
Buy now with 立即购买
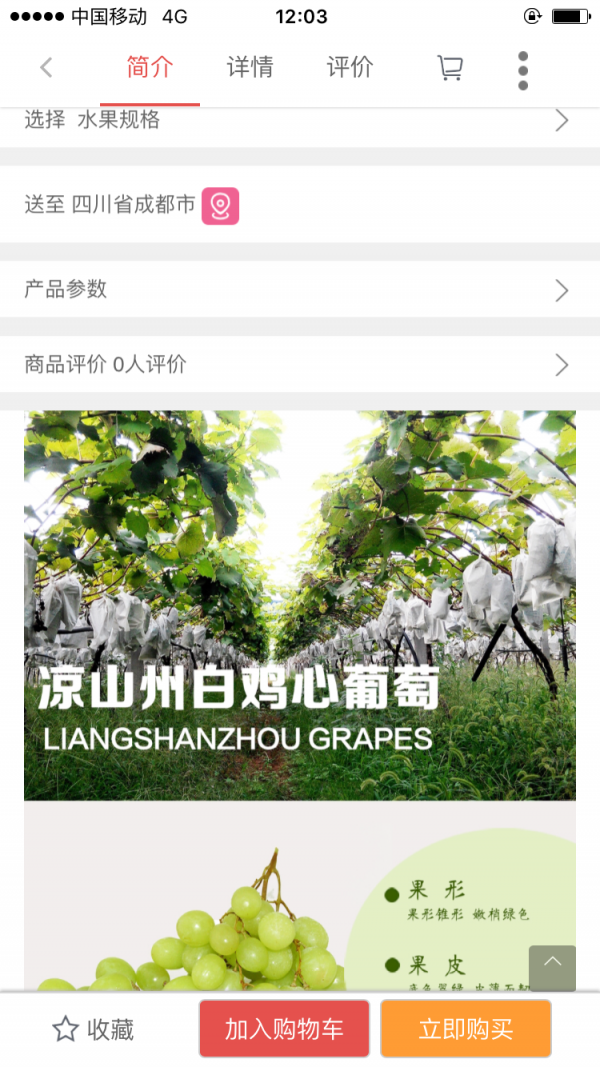pyautogui.click(x=465, y=1029)
